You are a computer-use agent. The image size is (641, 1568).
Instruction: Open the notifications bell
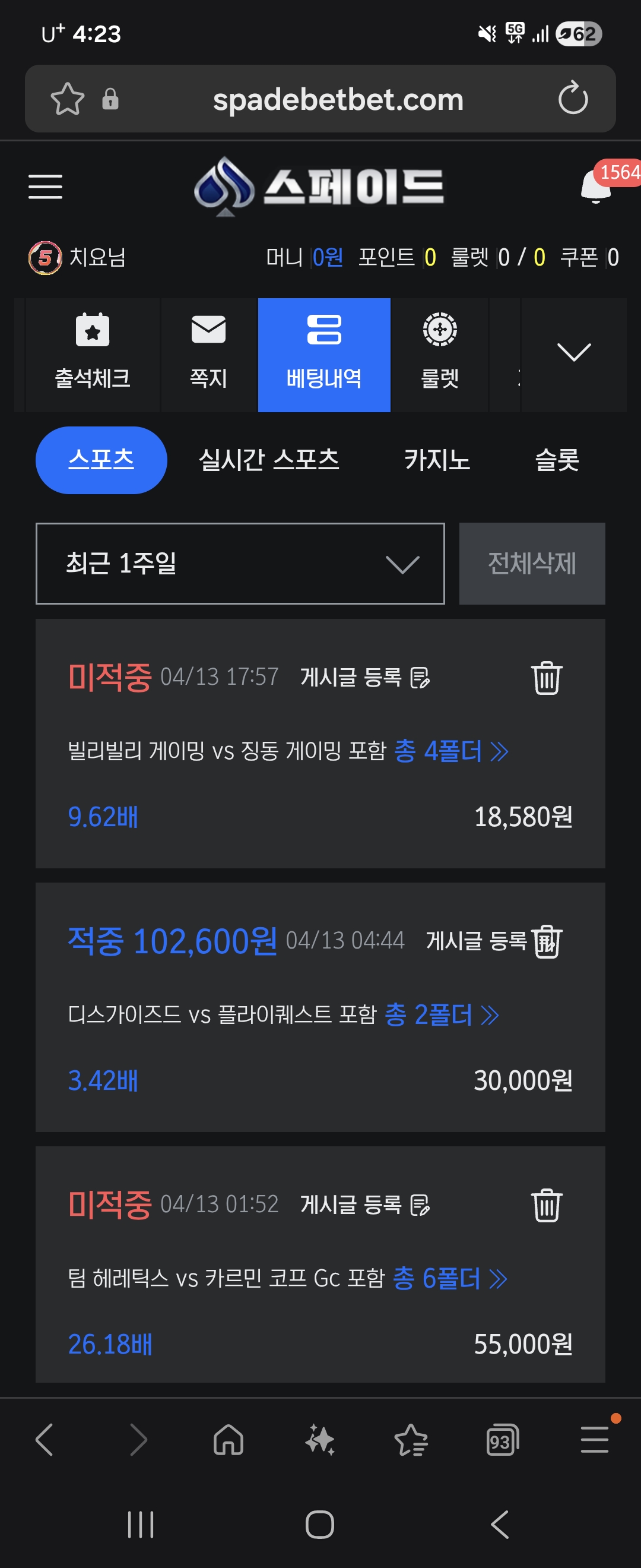click(596, 186)
